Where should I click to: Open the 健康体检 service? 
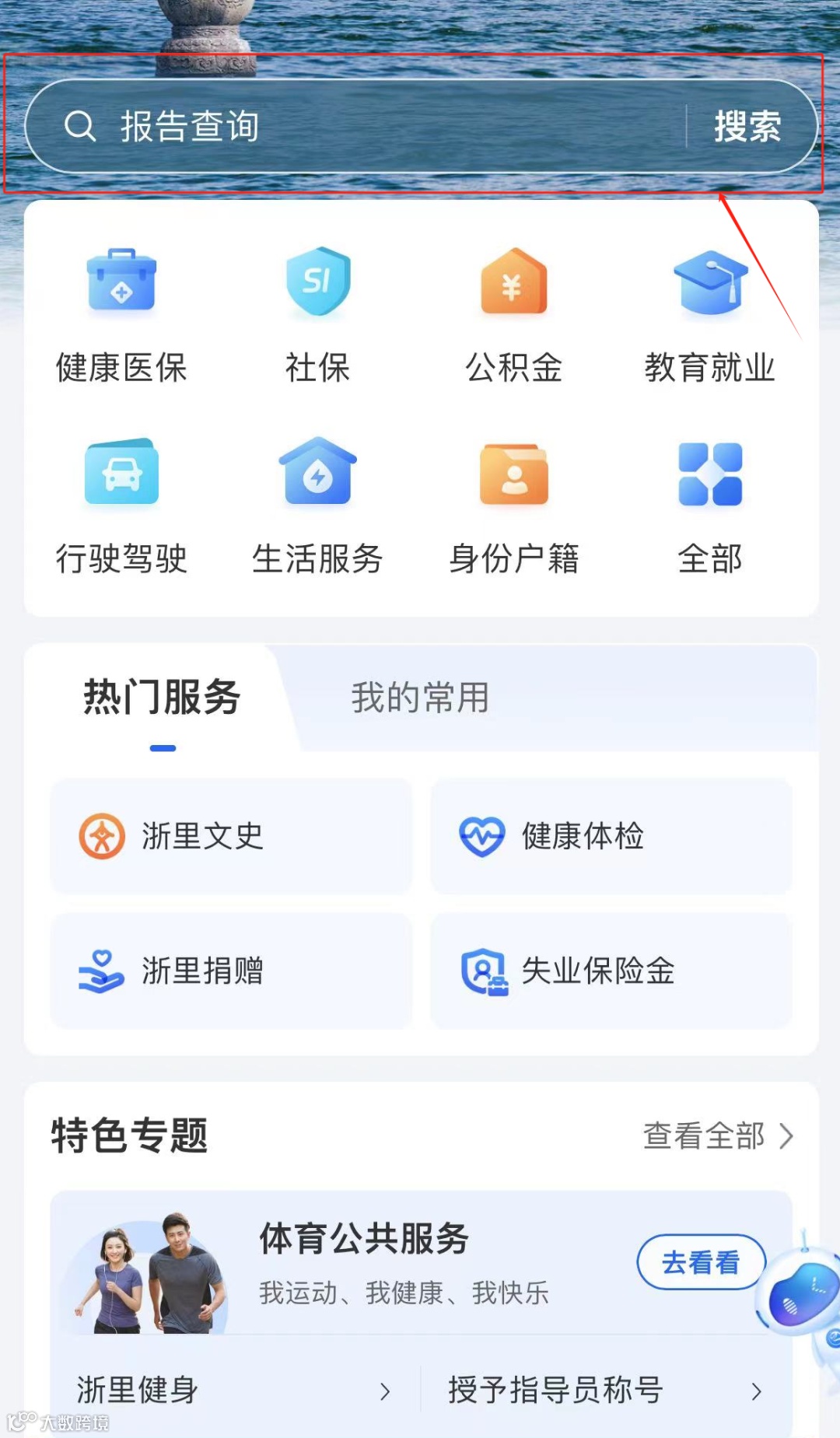point(611,837)
